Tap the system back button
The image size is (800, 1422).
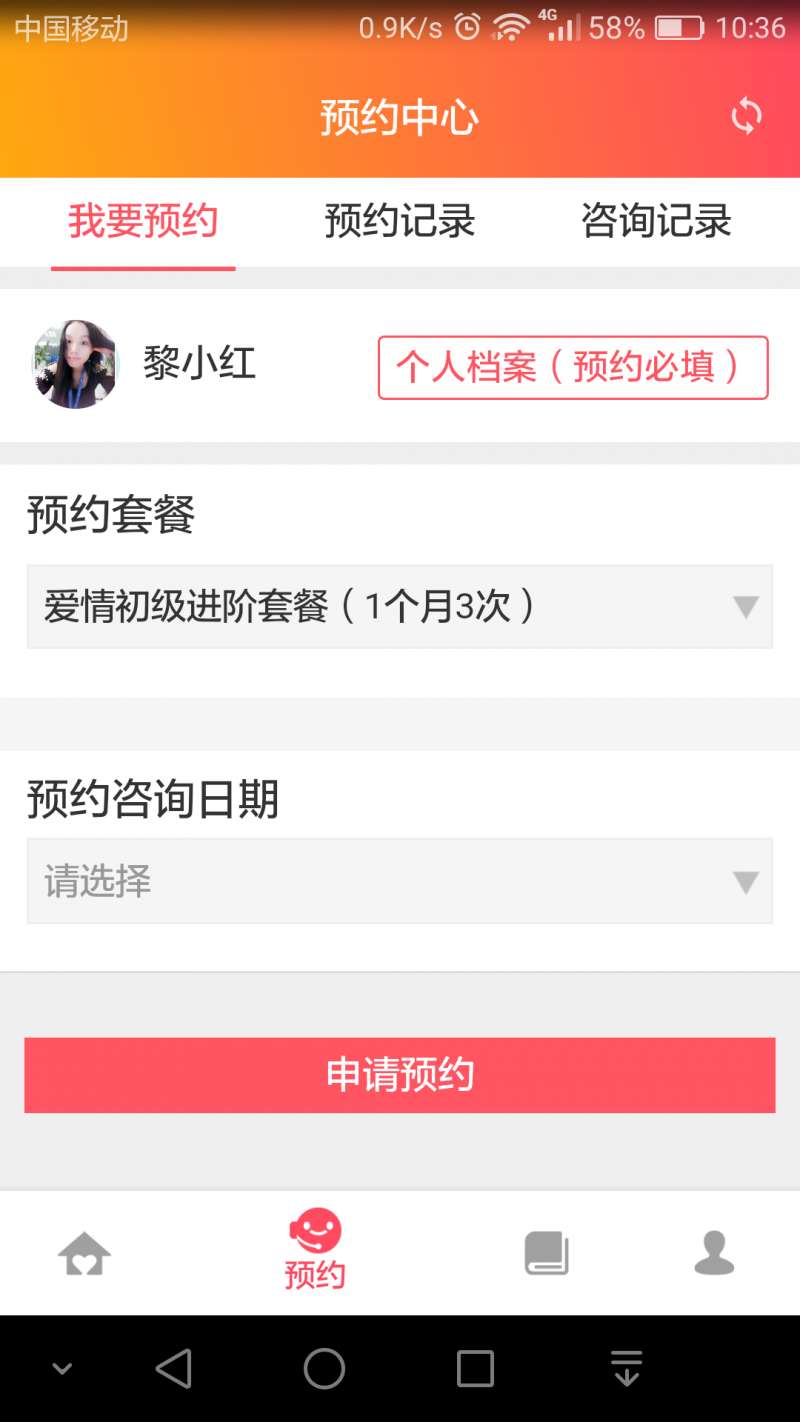174,1368
